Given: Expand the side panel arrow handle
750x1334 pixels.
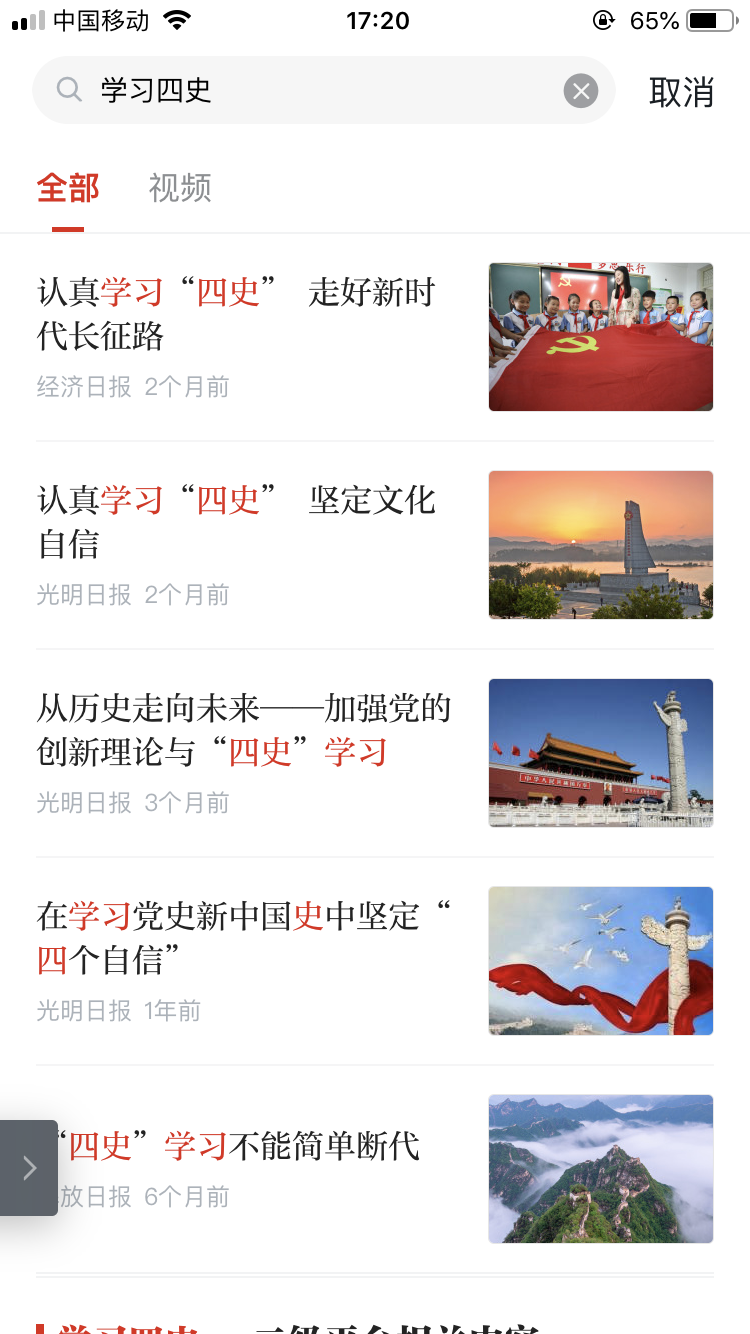Looking at the screenshot, I should click(x=29, y=1168).
